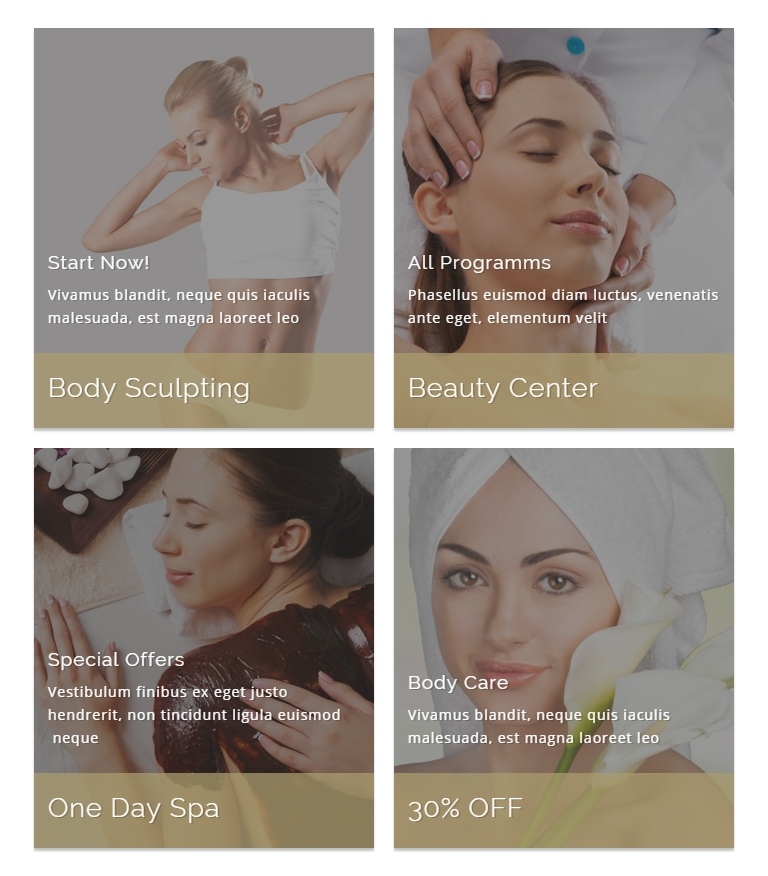Open the Beauty Center card
The width and height of the screenshot is (768, 876).
[563, 228]
